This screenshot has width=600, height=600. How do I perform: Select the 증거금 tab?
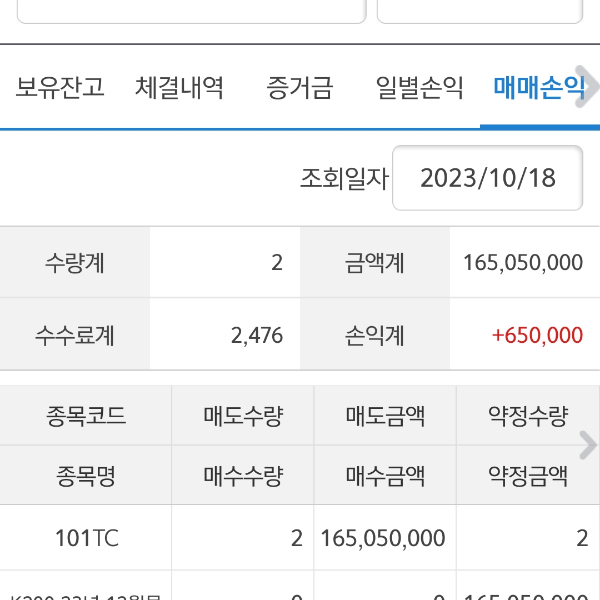click(299, 88)
